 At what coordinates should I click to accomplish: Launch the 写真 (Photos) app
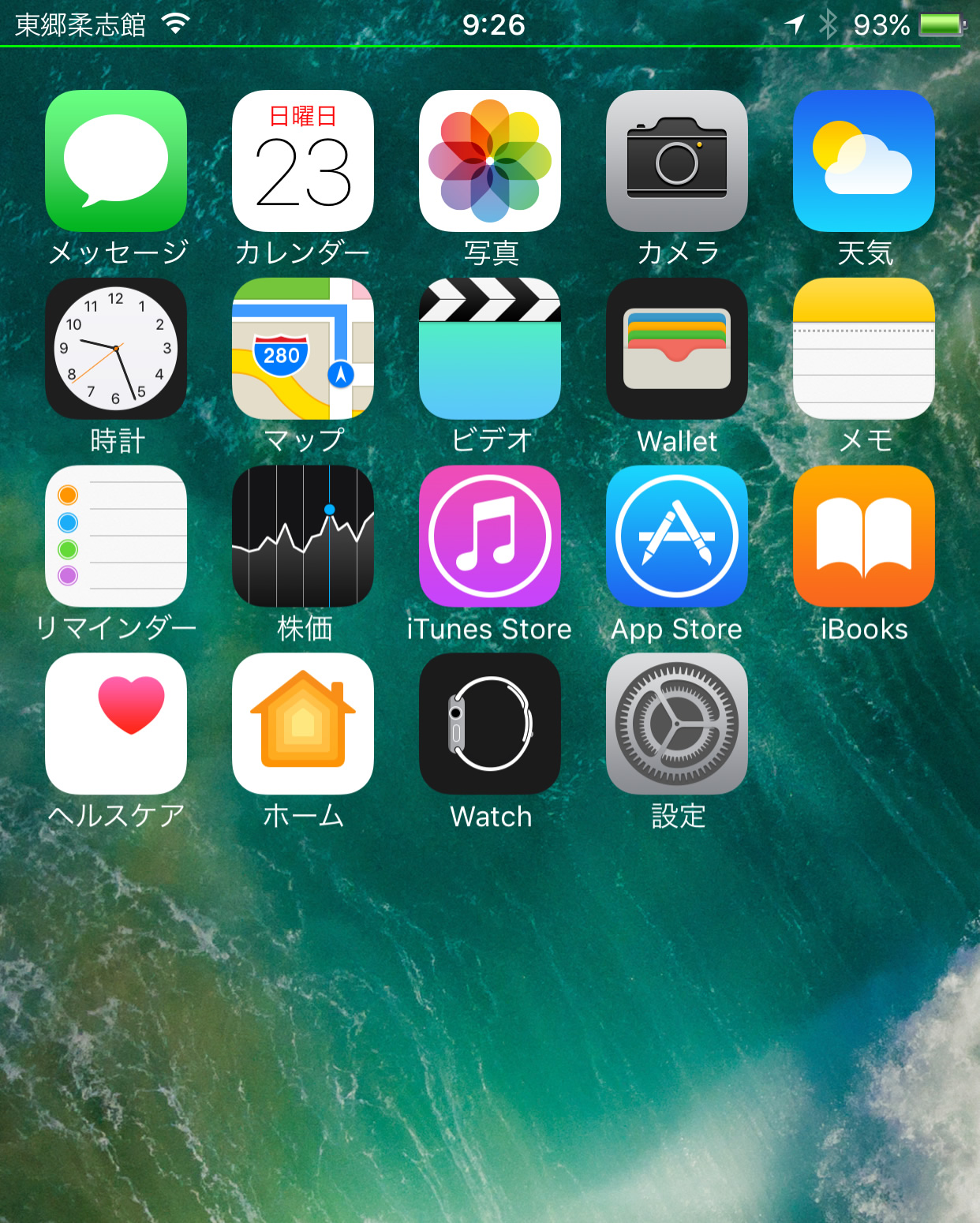[x=490, y=161]
